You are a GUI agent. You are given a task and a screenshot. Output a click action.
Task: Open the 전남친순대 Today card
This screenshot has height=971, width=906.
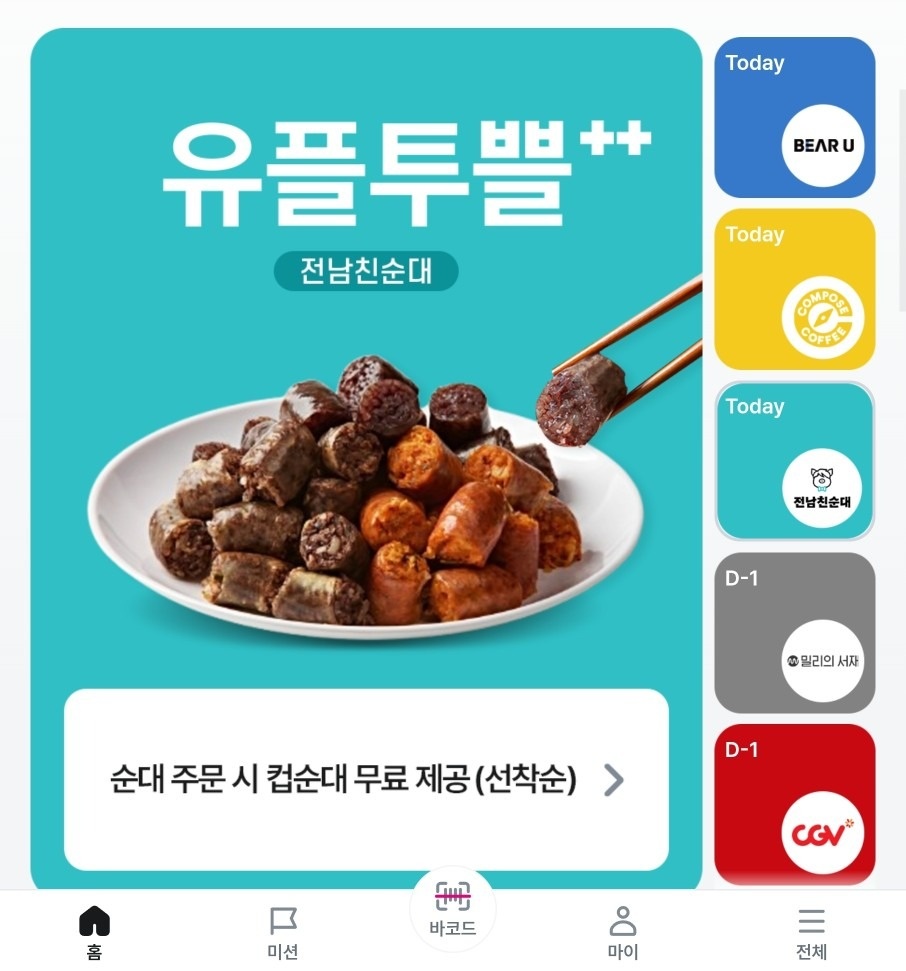pos(794,461)
